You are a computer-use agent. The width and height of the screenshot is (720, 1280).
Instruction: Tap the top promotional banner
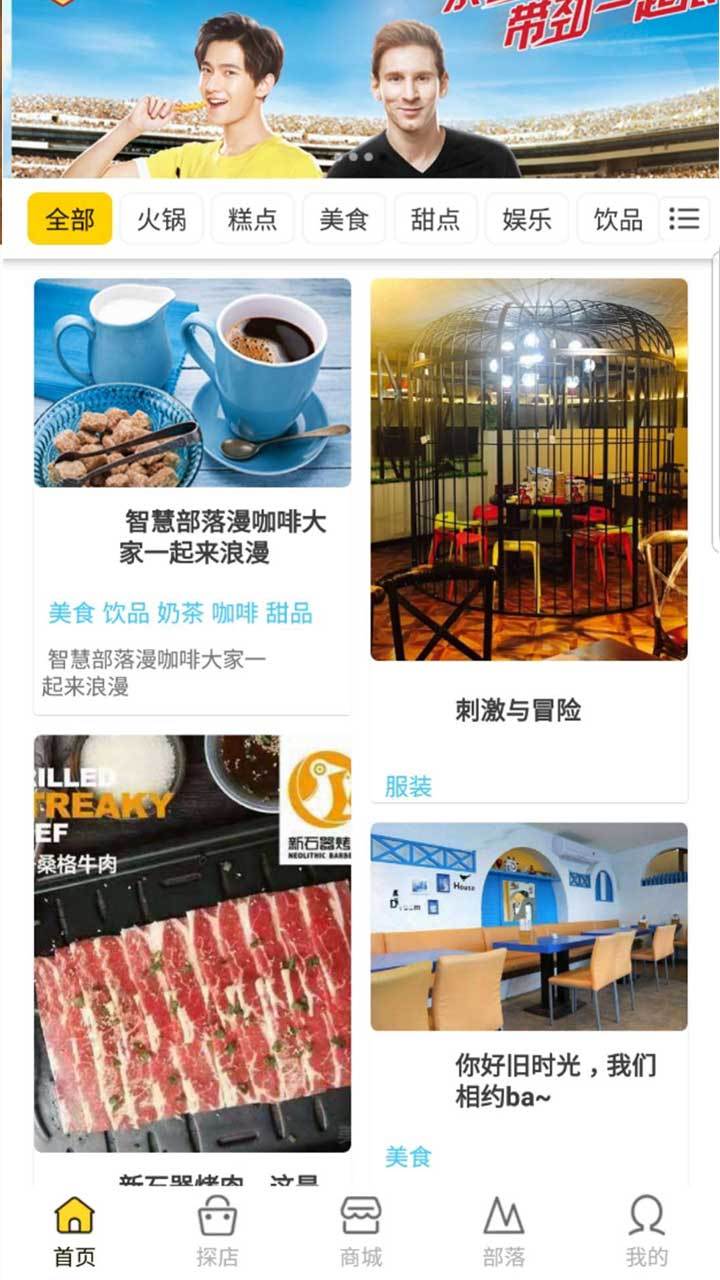tap(360, 90)
